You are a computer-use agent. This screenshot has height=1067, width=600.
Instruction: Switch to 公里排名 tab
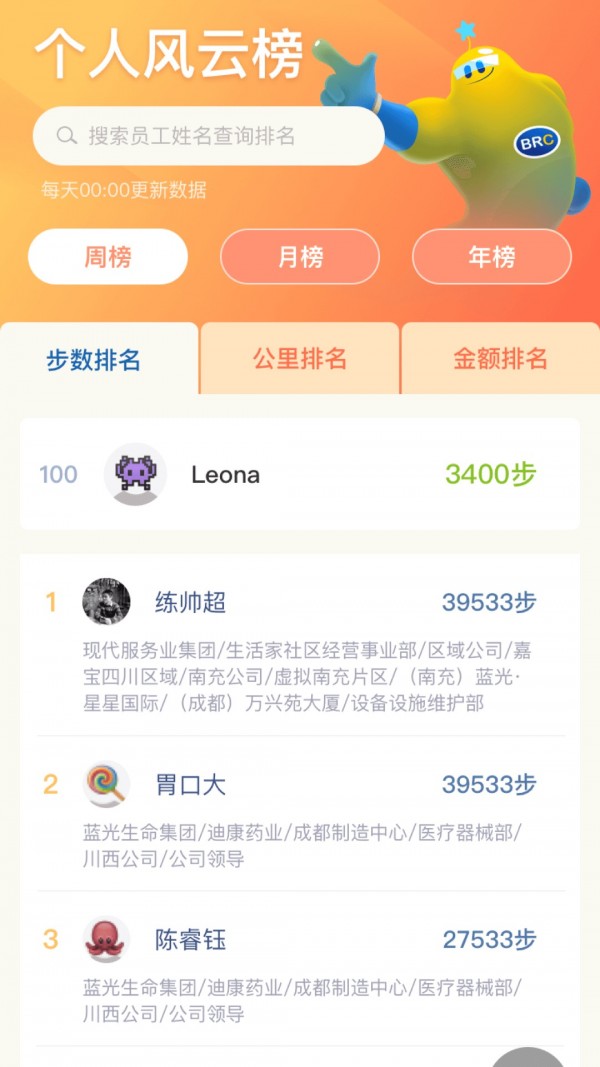[x=300, y=360]
